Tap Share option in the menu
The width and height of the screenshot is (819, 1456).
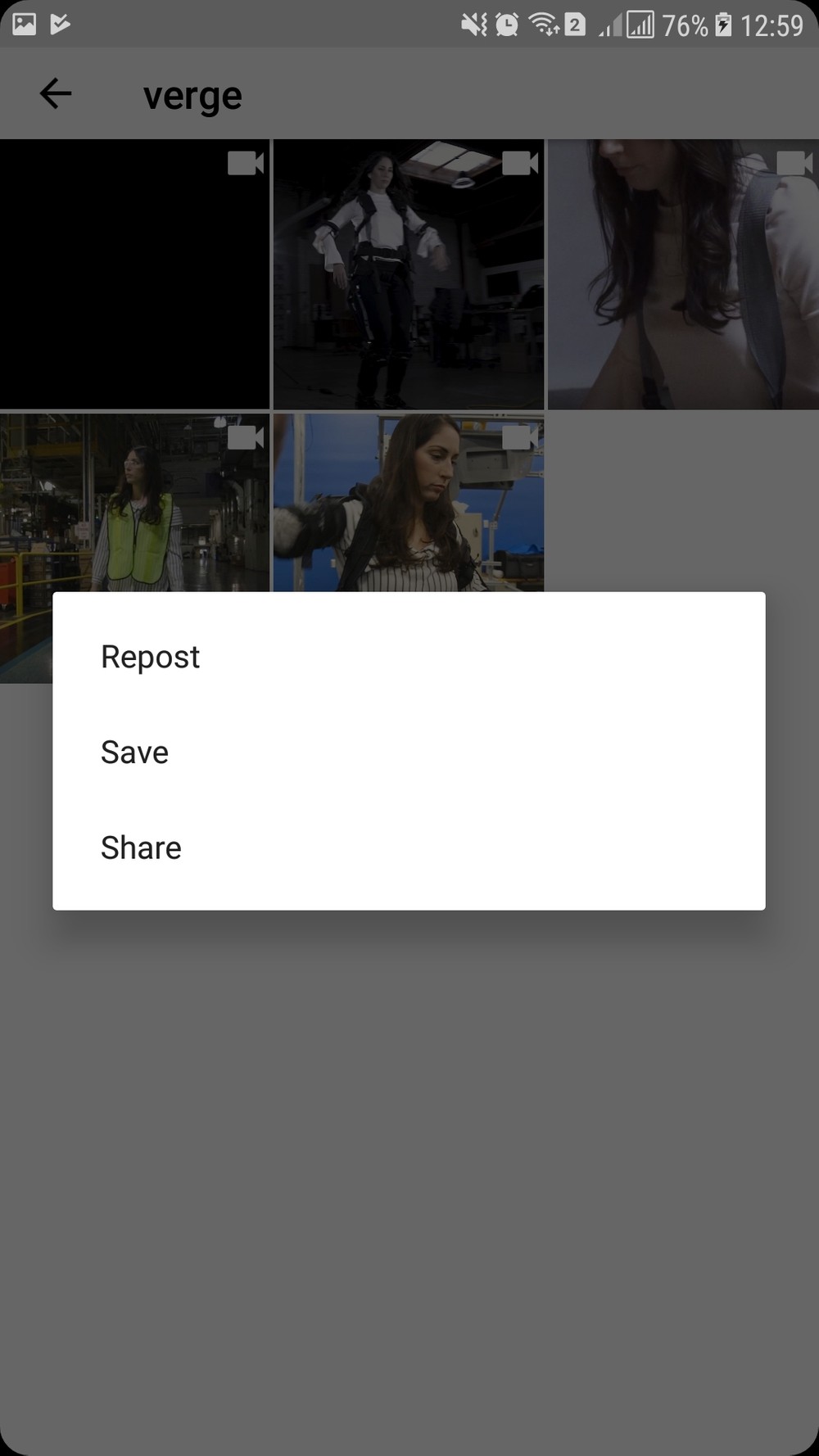141,848
